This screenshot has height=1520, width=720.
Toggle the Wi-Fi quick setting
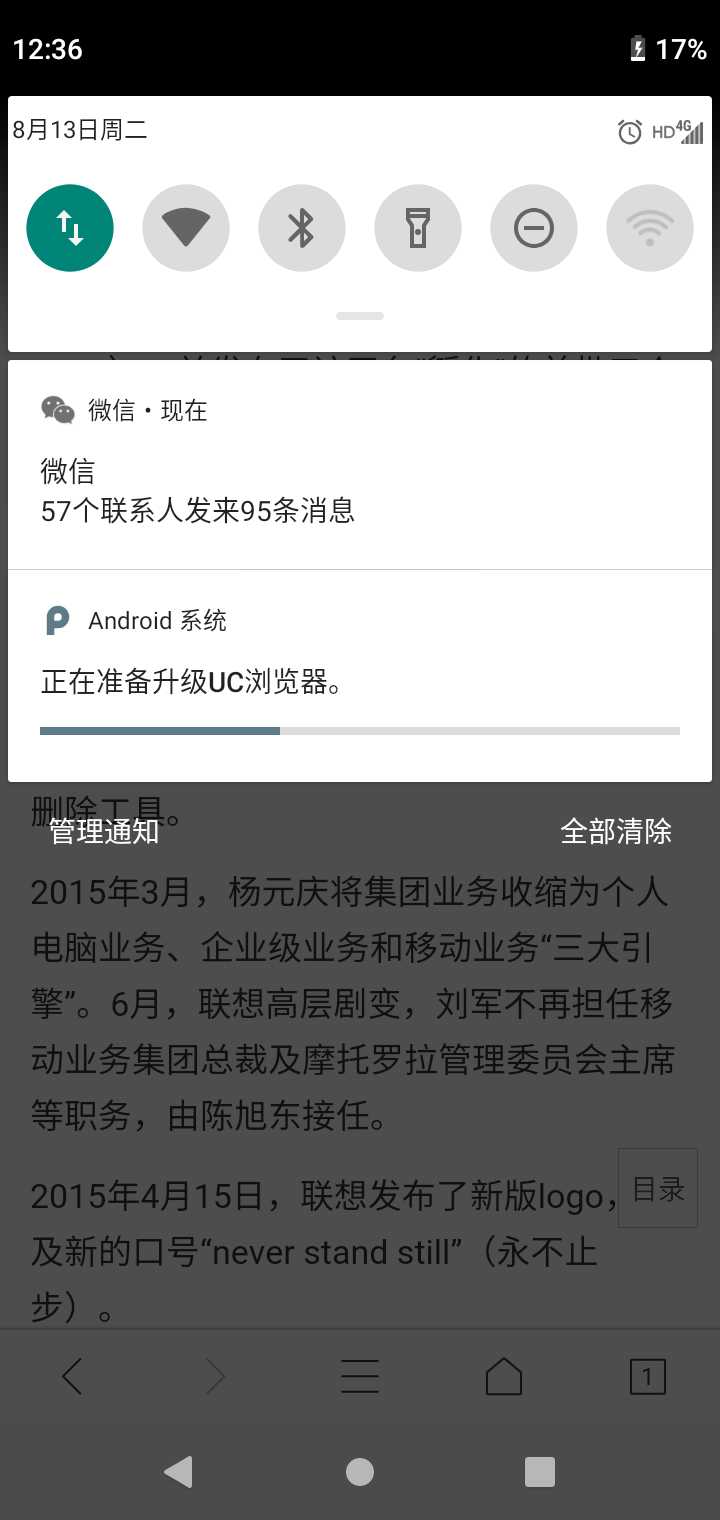186,228
